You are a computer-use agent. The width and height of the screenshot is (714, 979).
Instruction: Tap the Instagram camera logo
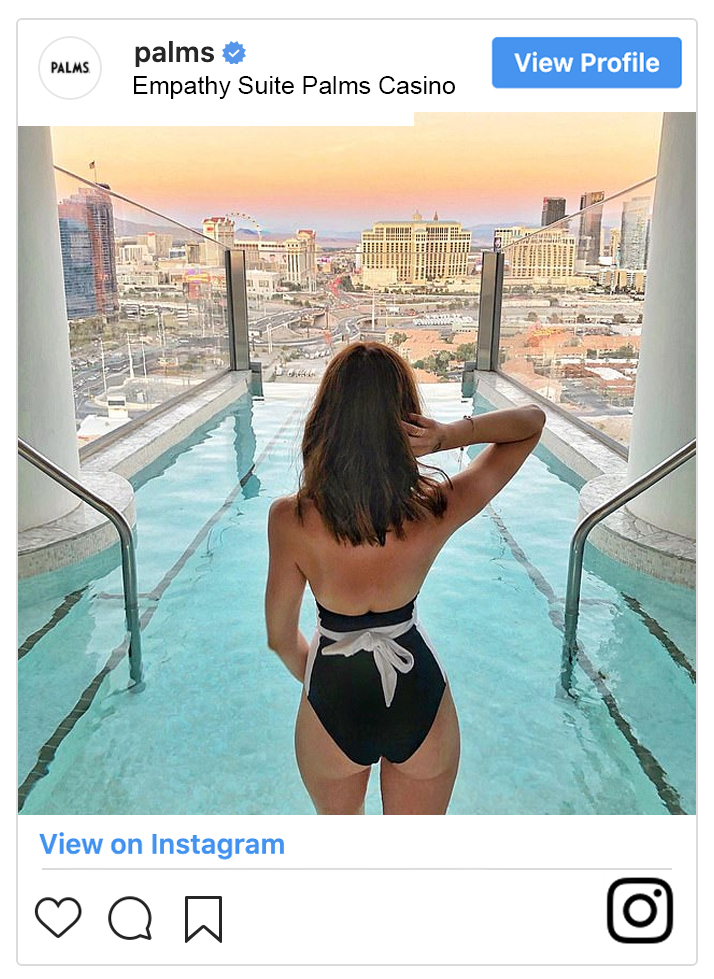point(640,910)
